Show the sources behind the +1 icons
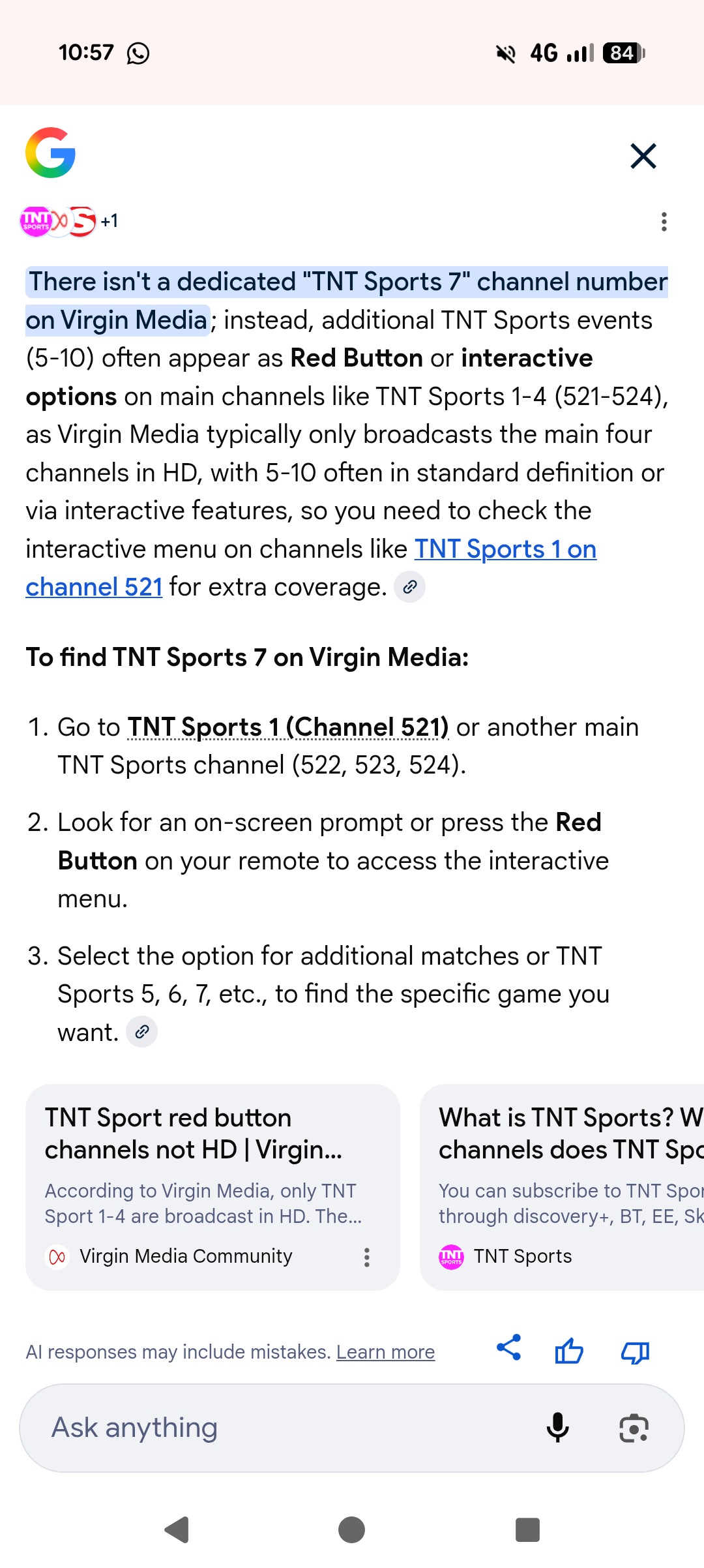The height and width of the screenshot is (1568, 704). (x=69, y=222)
